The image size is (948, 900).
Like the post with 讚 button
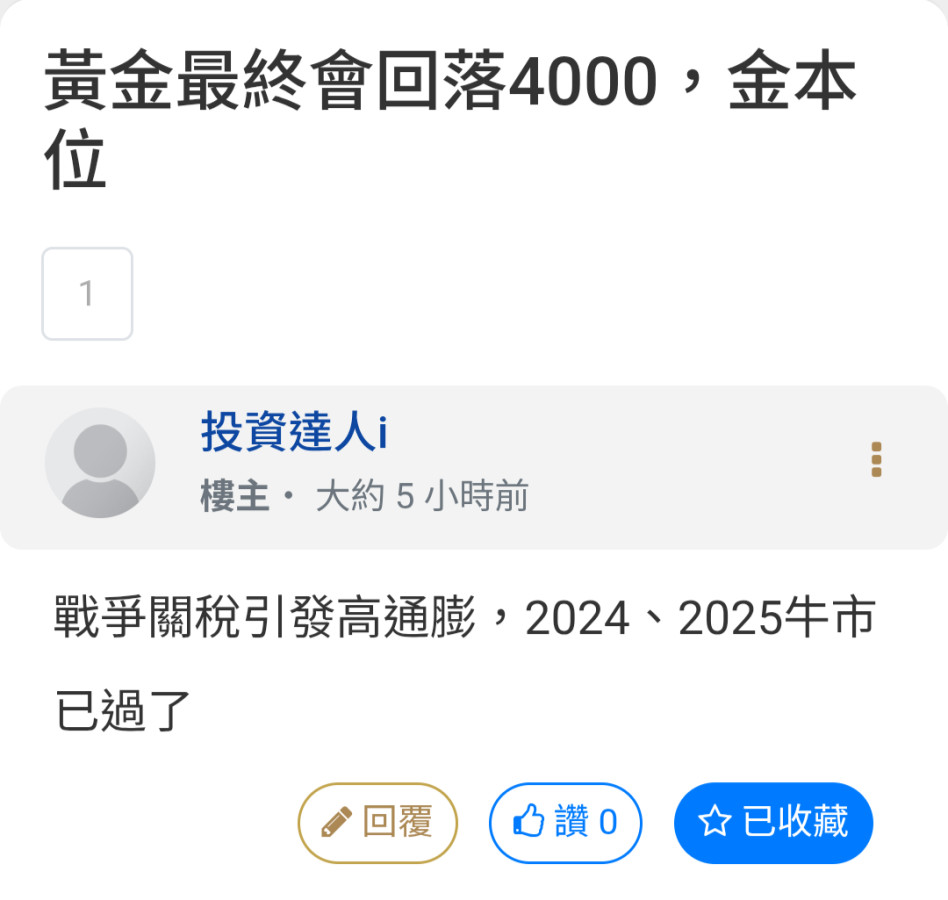click(565, 823)
